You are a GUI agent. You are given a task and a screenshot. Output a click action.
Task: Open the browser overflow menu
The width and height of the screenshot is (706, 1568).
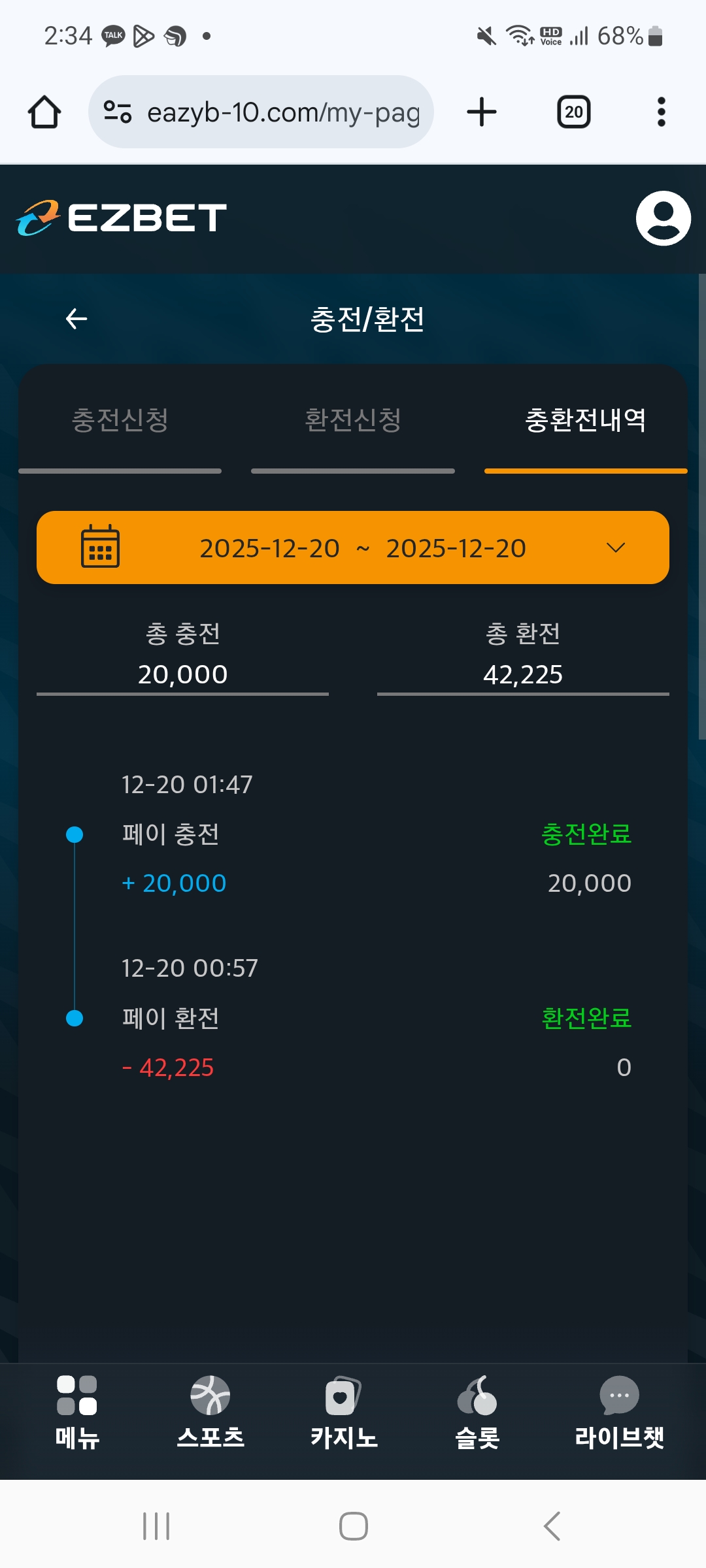click(x=662, y=112)
